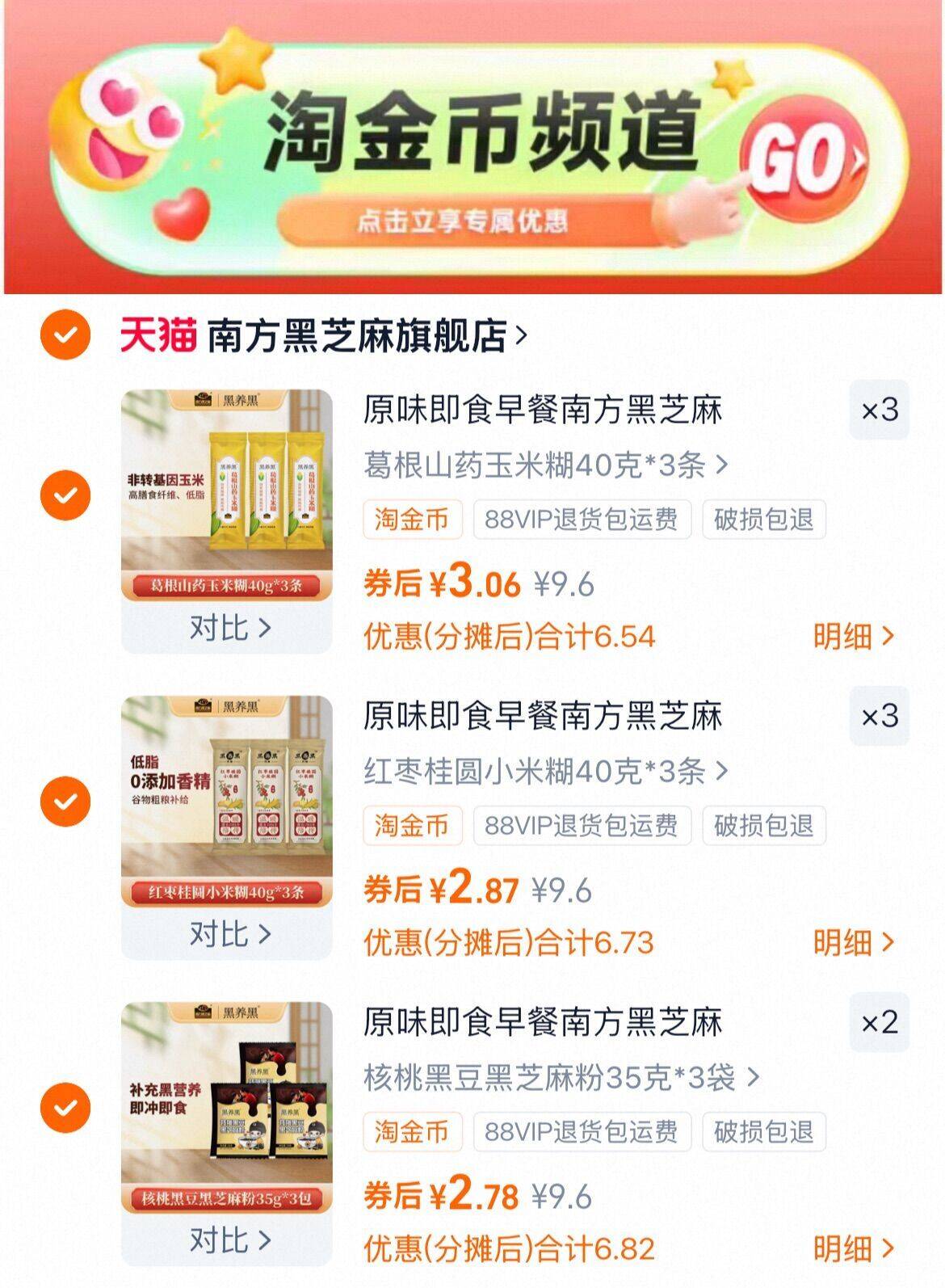Edit the ×3 quantity of 葛根山药玉米糊
Viewport: 945px width, 1288px height.
click(x=880, y=410)
